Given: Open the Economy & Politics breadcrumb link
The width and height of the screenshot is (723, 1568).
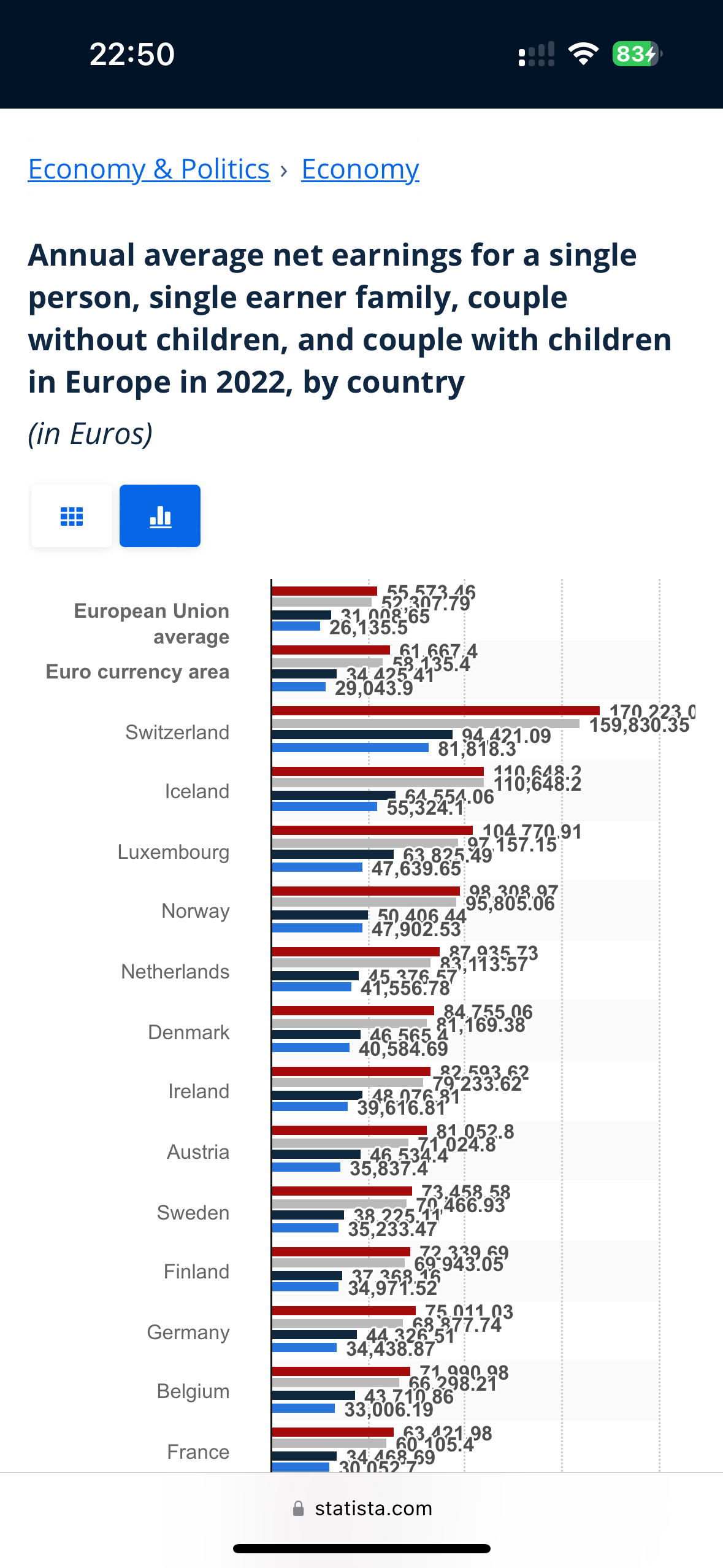Looking at the screenshot, I should 148,169.
